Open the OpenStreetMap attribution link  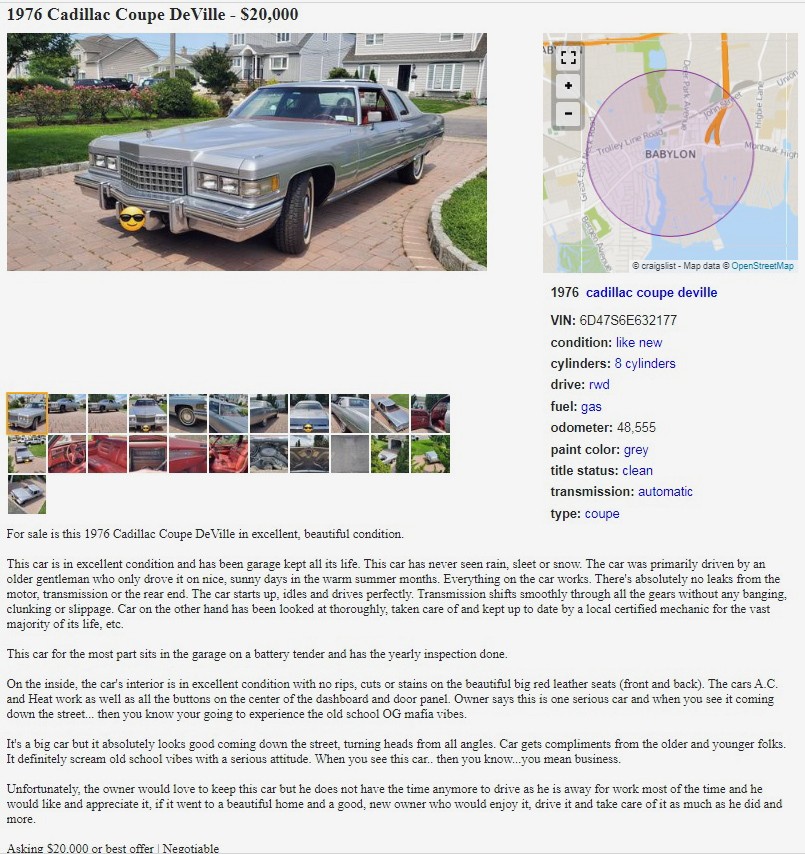click(x=762, y=266)
